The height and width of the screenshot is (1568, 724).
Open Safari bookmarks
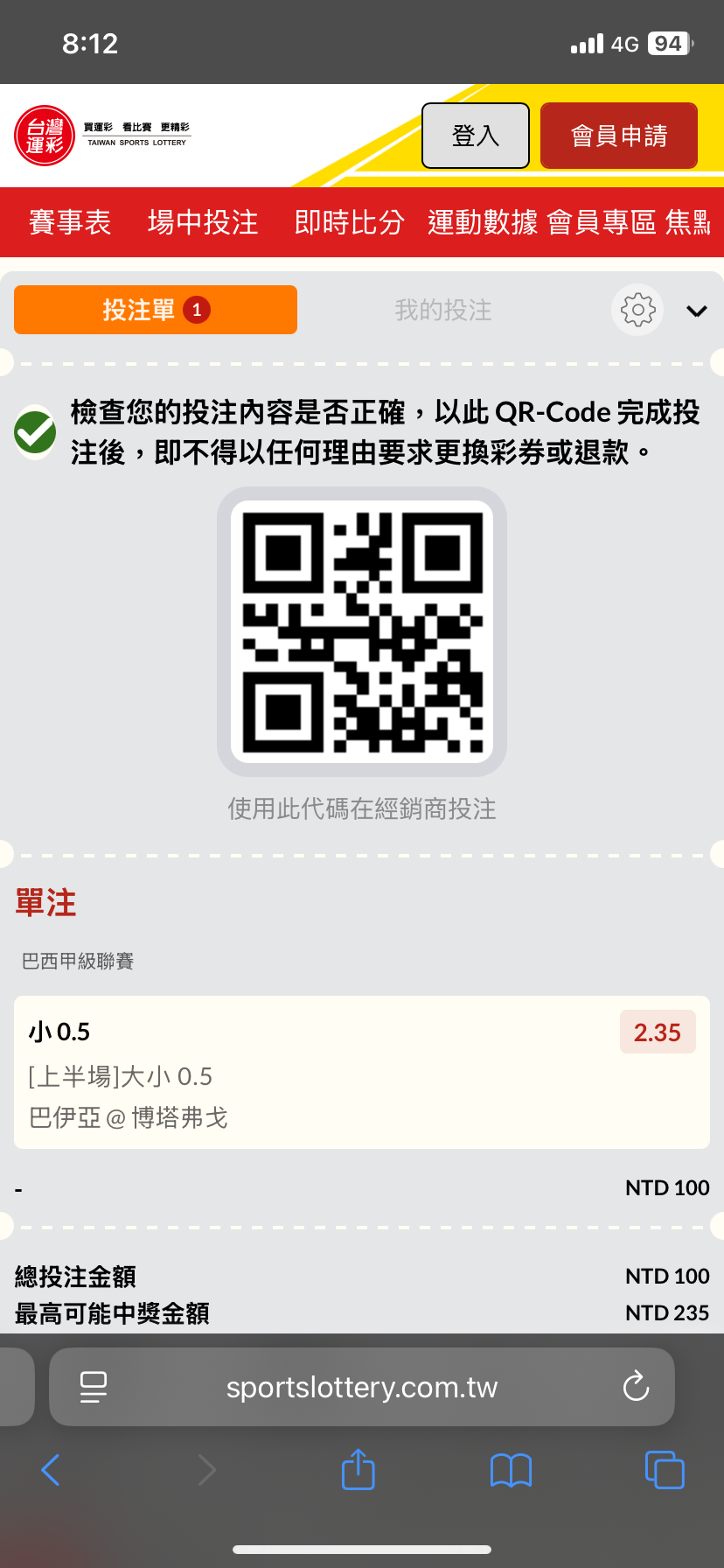click(x=512, y=1470)
